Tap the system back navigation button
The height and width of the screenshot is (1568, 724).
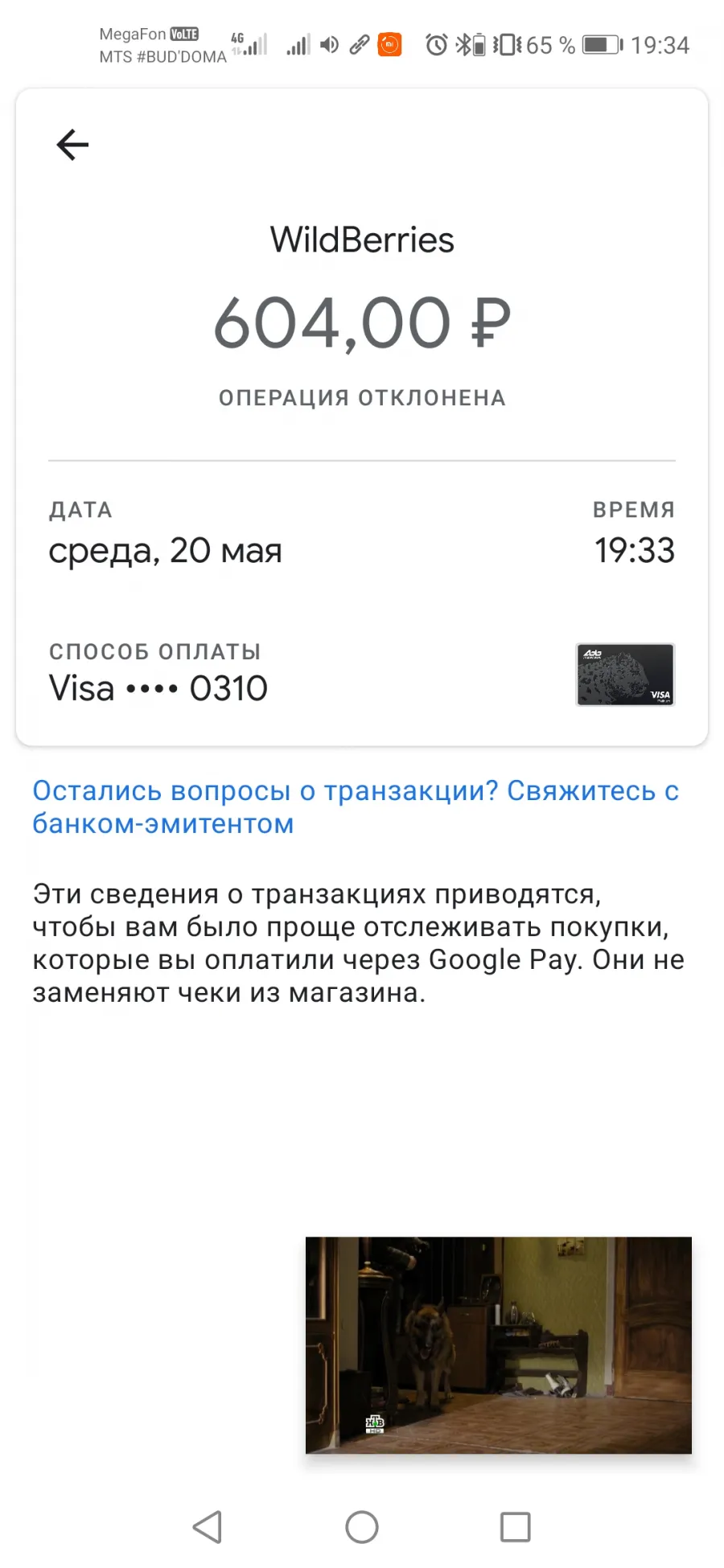(208, 1527)
